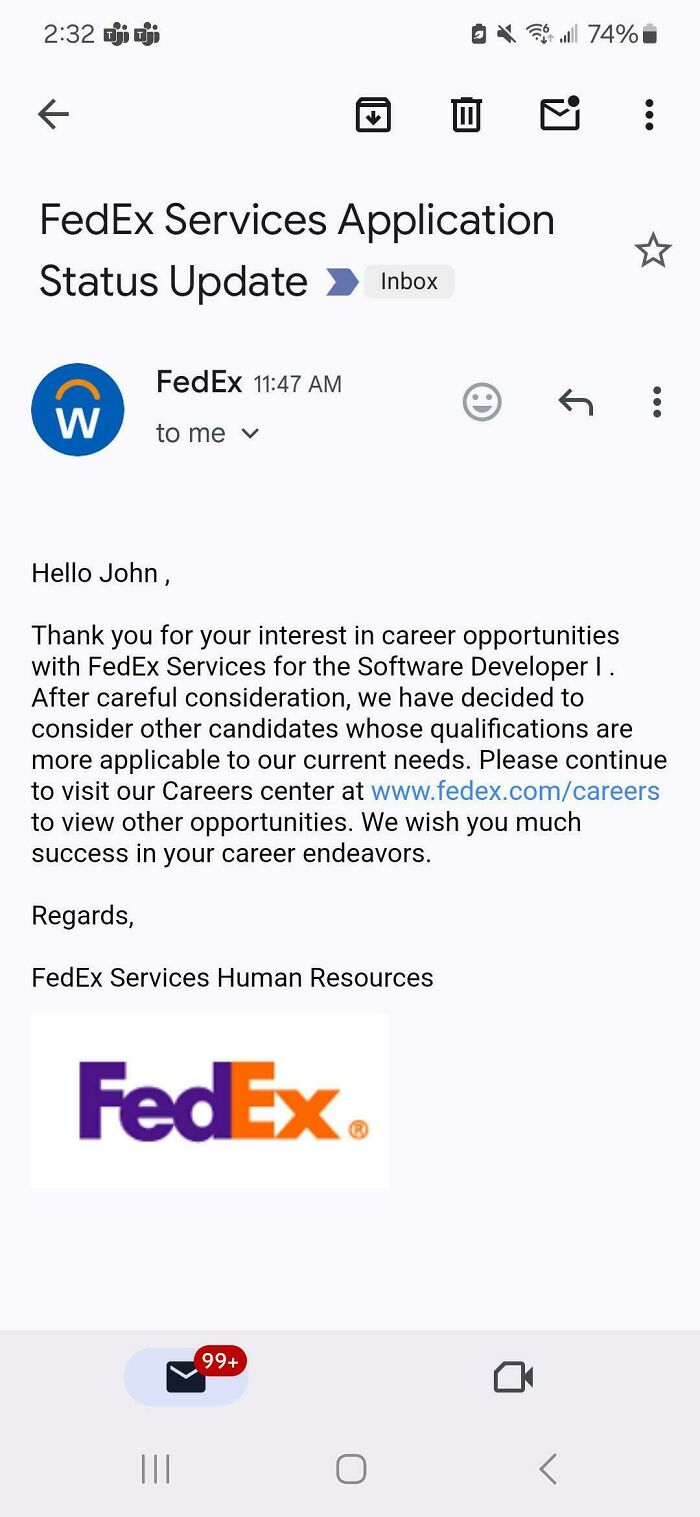
Task: Open the FedEx sender avatar
Action: point(78,410)
